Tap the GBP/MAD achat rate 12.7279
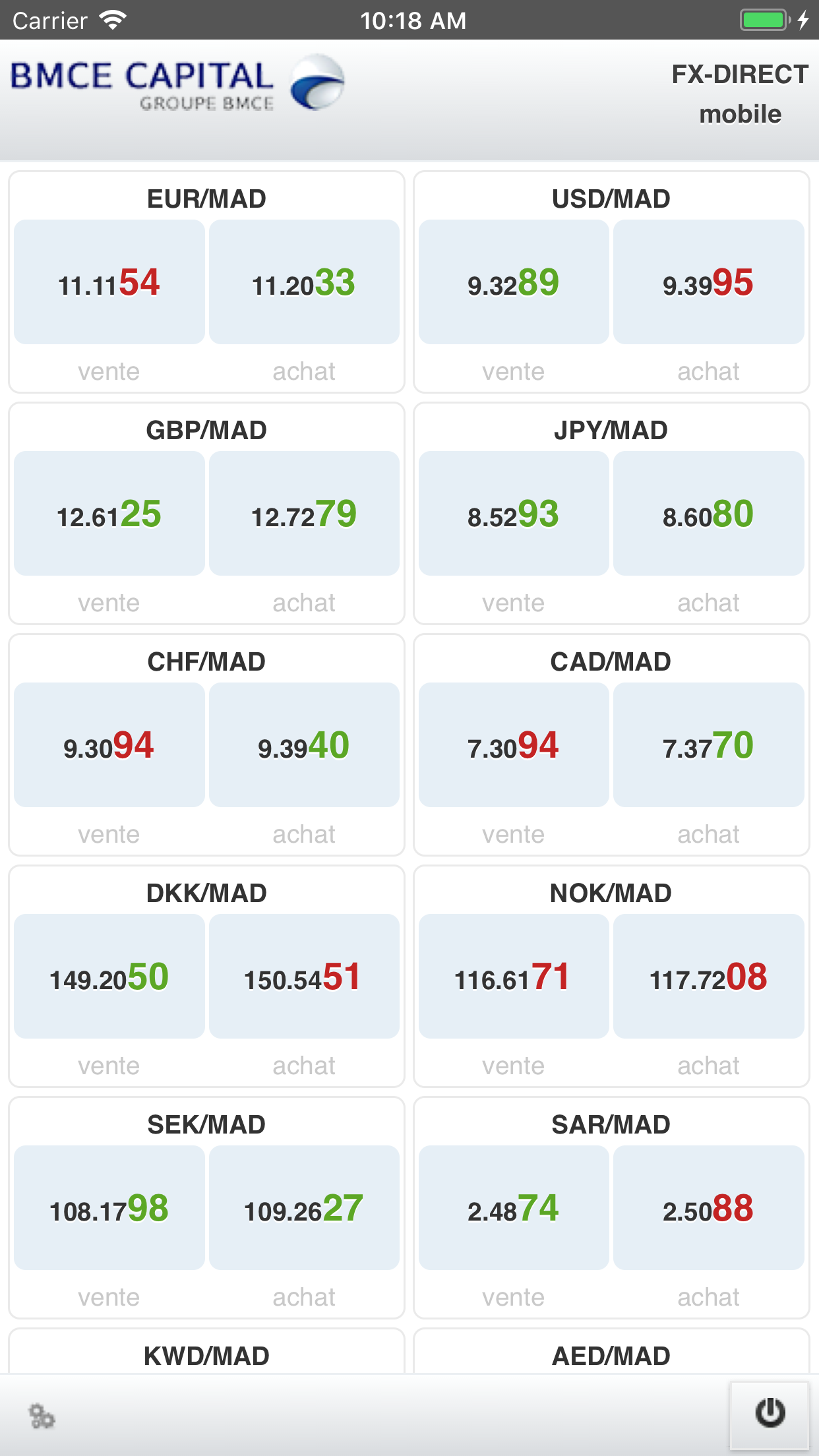 pos(304,514)
